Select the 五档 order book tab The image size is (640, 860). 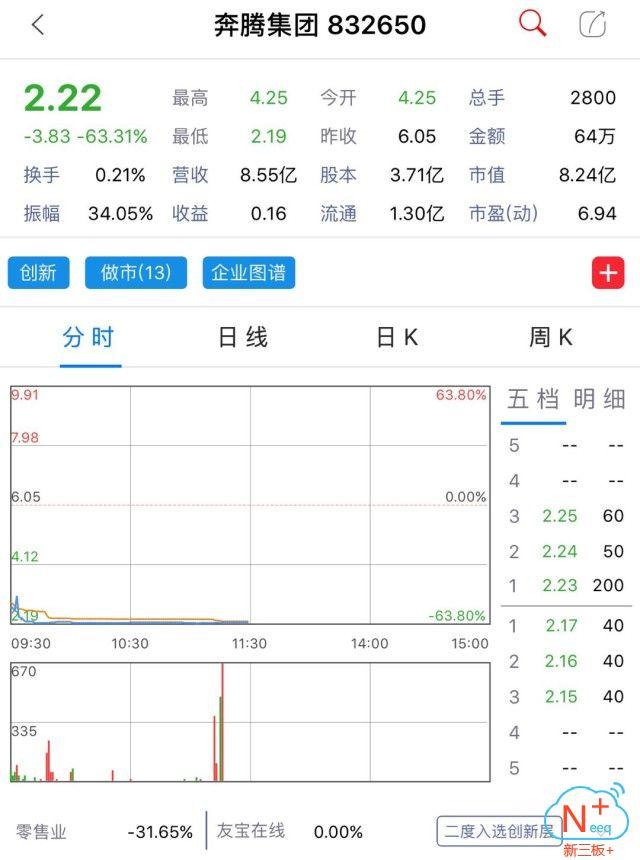533,400
